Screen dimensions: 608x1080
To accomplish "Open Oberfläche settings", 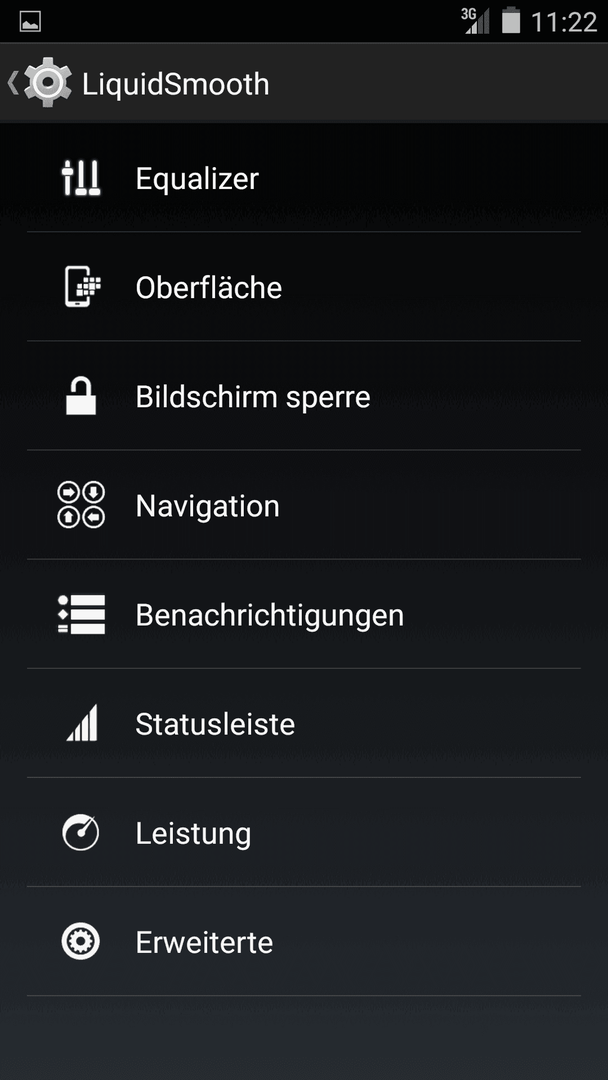I will pos(304,287).
